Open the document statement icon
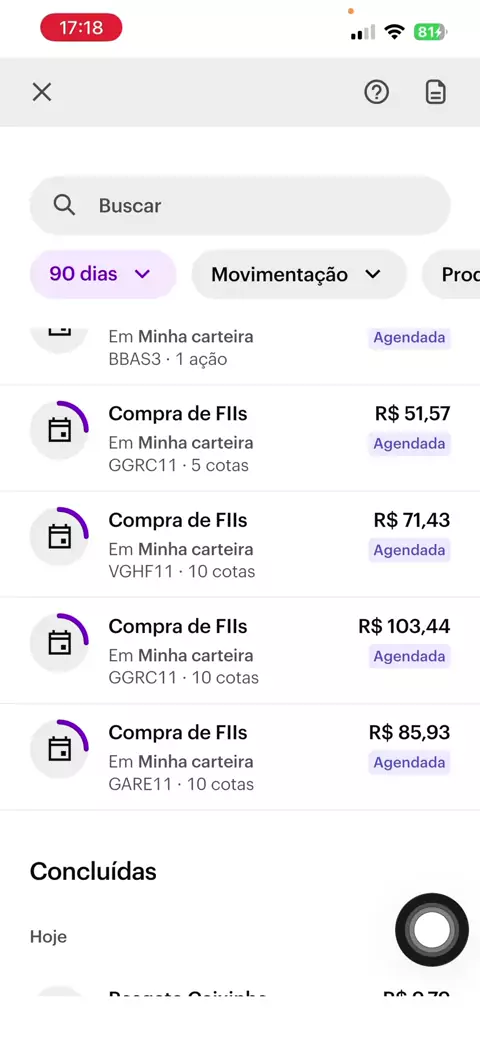This screenshot has height=1038, width=480. coord(436,92)
